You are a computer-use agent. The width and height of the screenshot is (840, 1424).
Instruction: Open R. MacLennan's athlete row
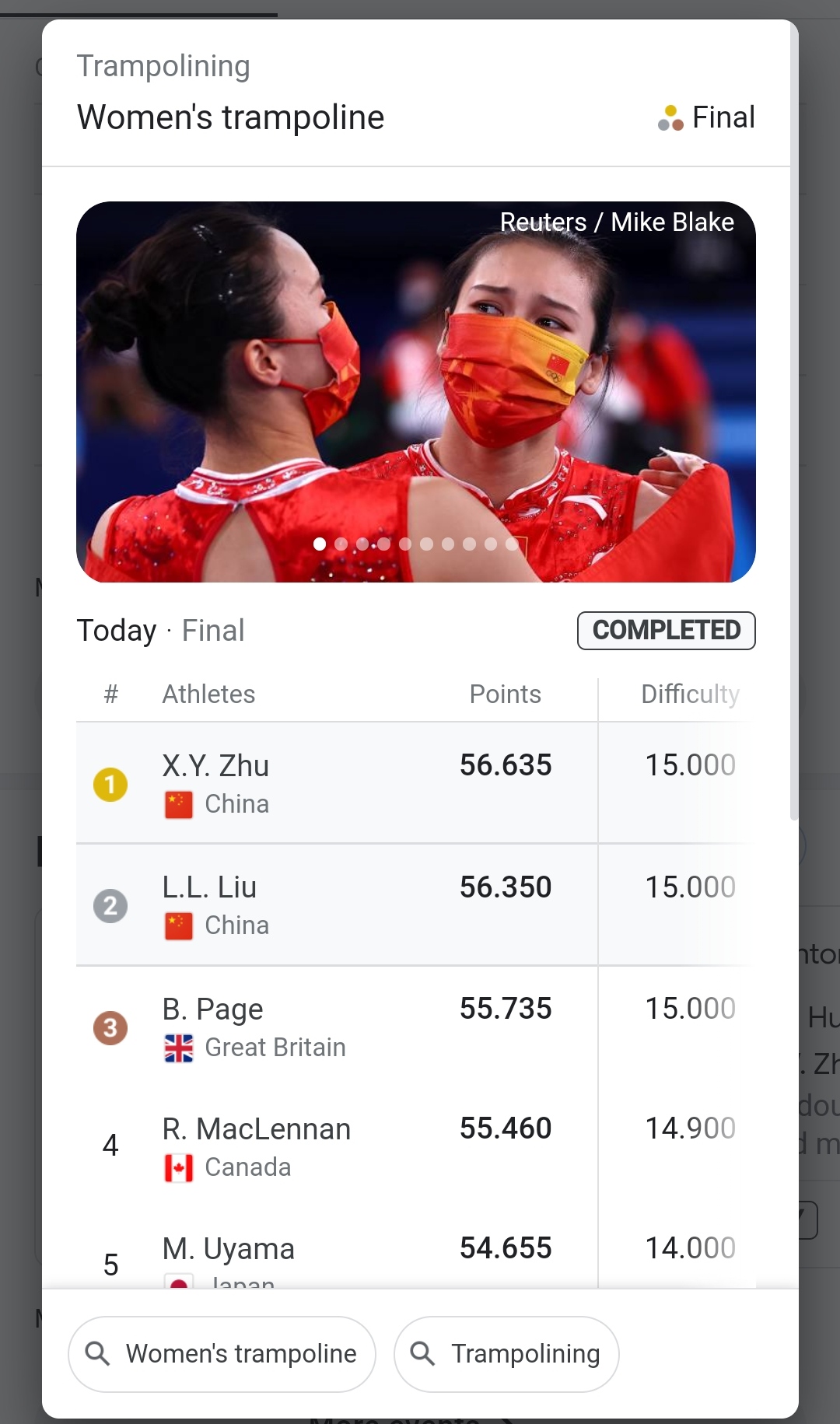(x=334, y=1146)
